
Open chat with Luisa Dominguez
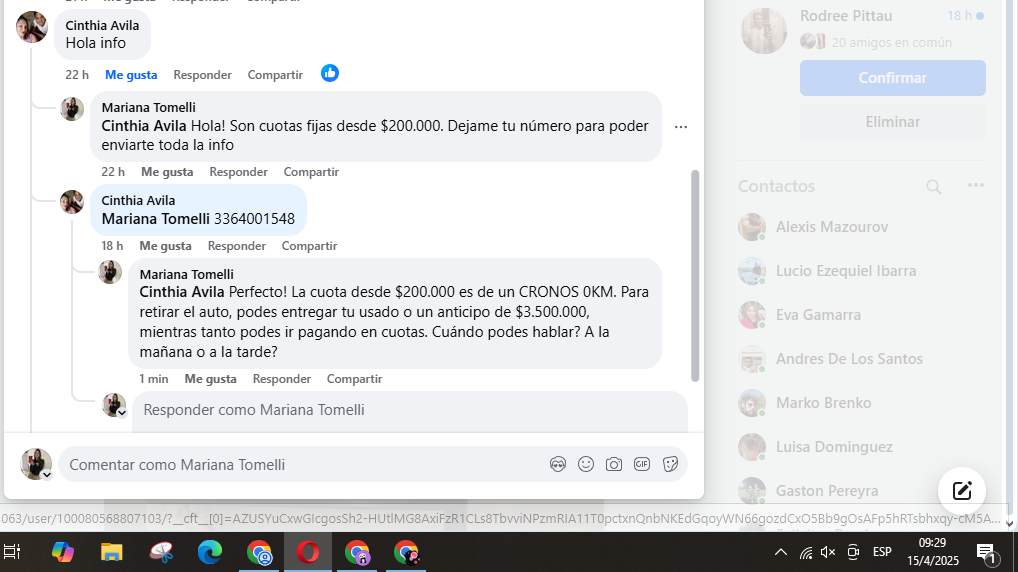[833, 447]
